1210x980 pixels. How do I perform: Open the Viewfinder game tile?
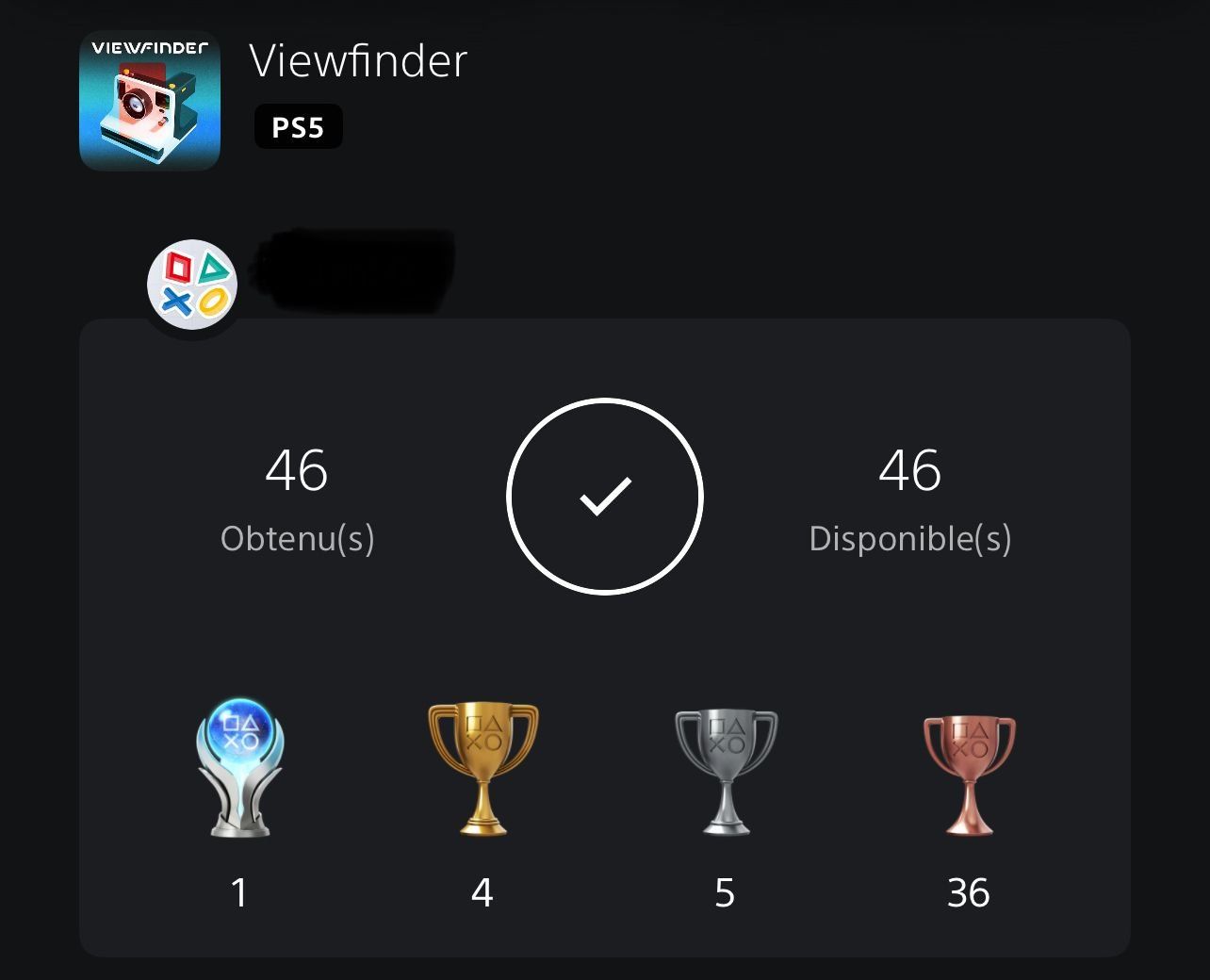[x=150, y=101]
